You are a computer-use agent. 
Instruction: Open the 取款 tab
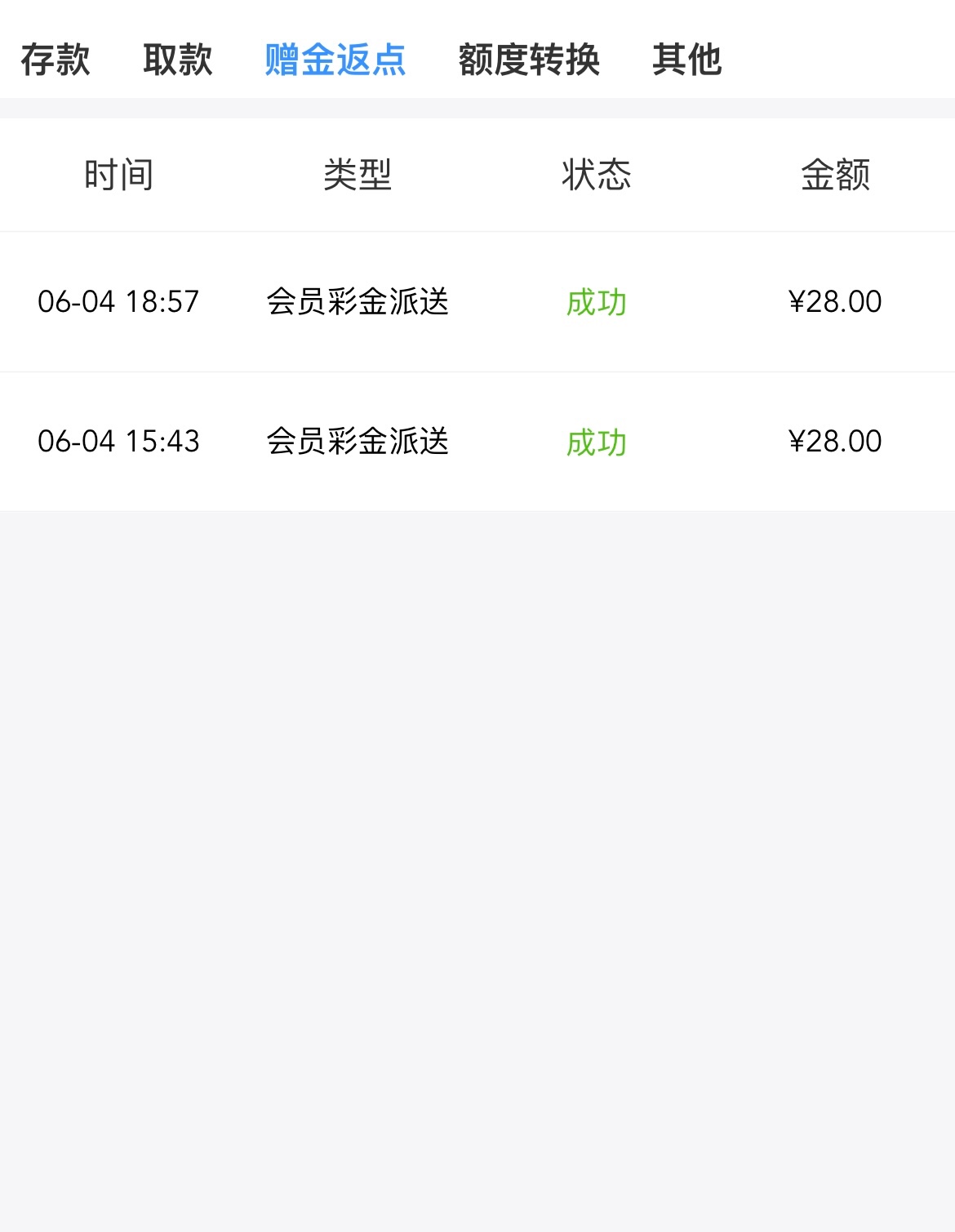178,60
